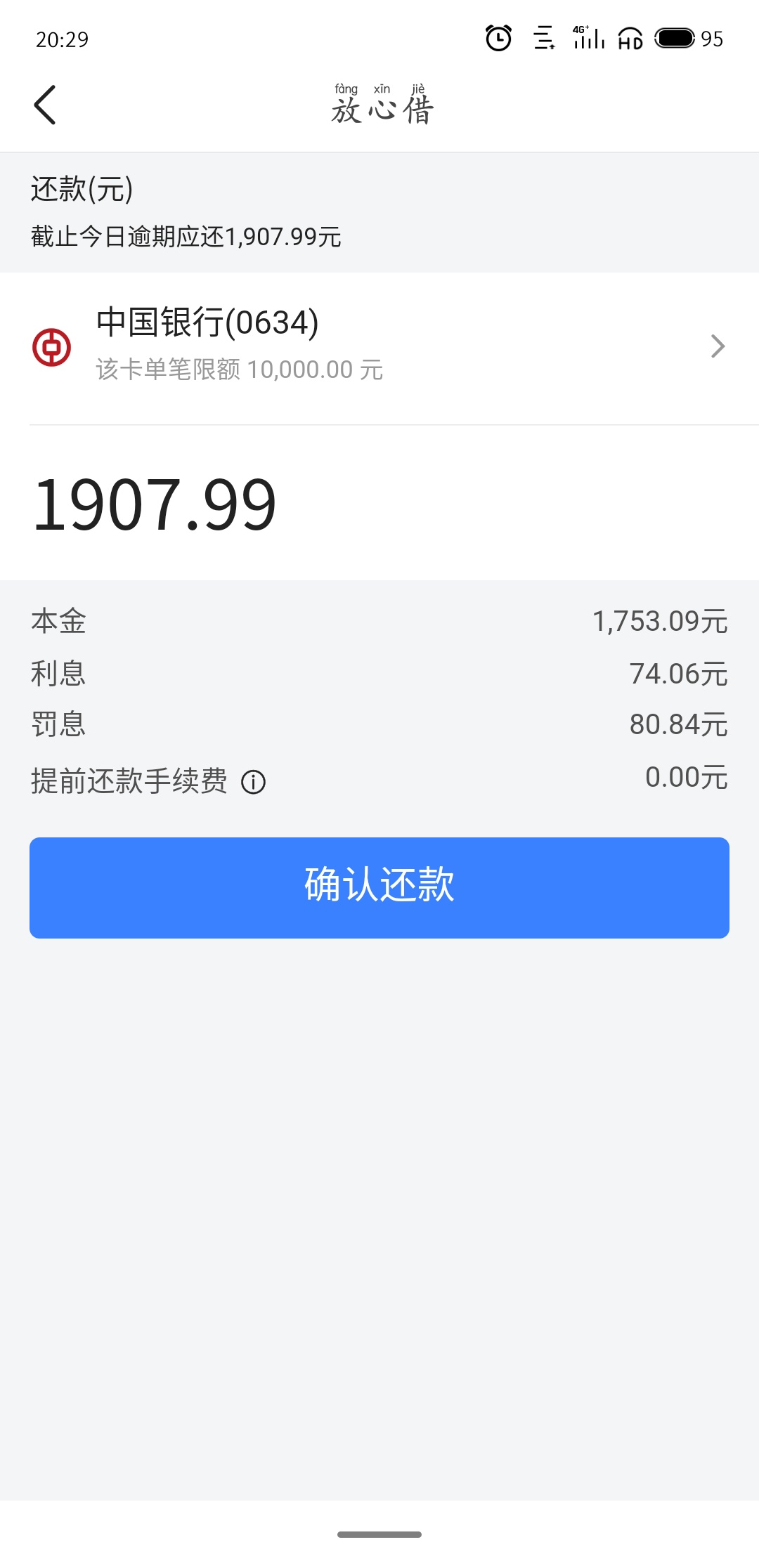Go back using the top-left arrow

click(45, 105)
